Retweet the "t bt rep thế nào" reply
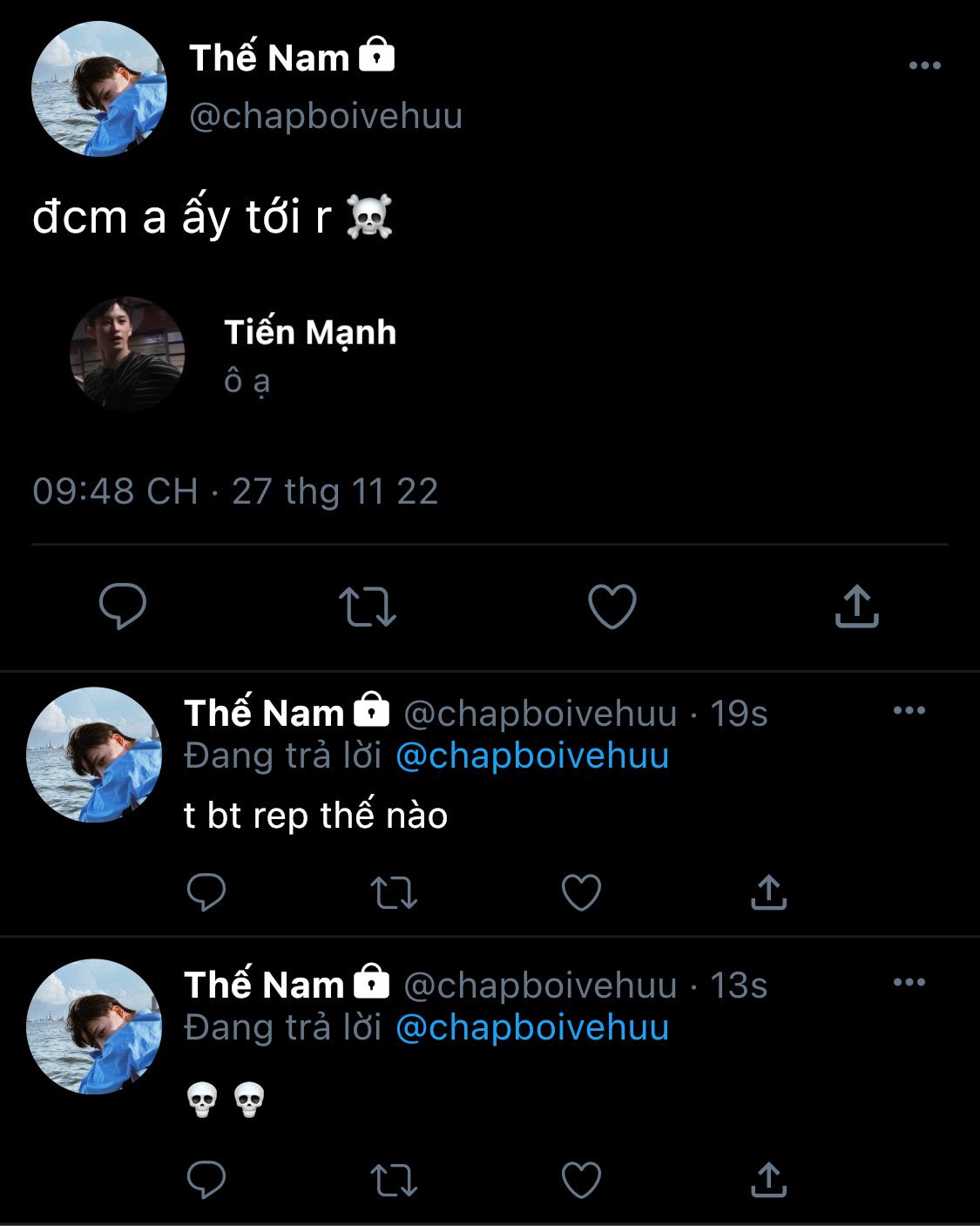Viewport: 980px width, 1226px height. point(394,893)
